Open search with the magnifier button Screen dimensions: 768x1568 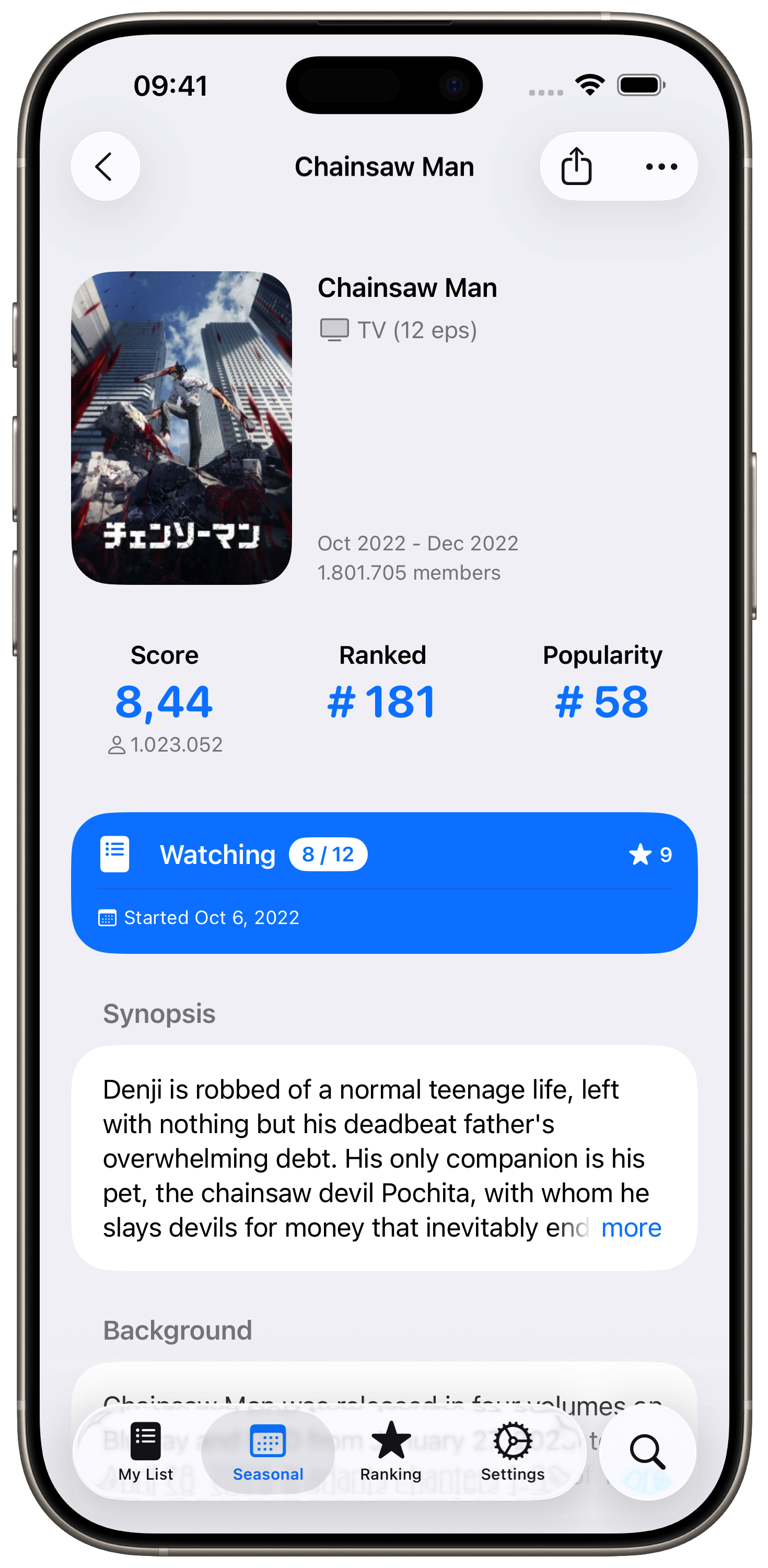click(647, 1452)
